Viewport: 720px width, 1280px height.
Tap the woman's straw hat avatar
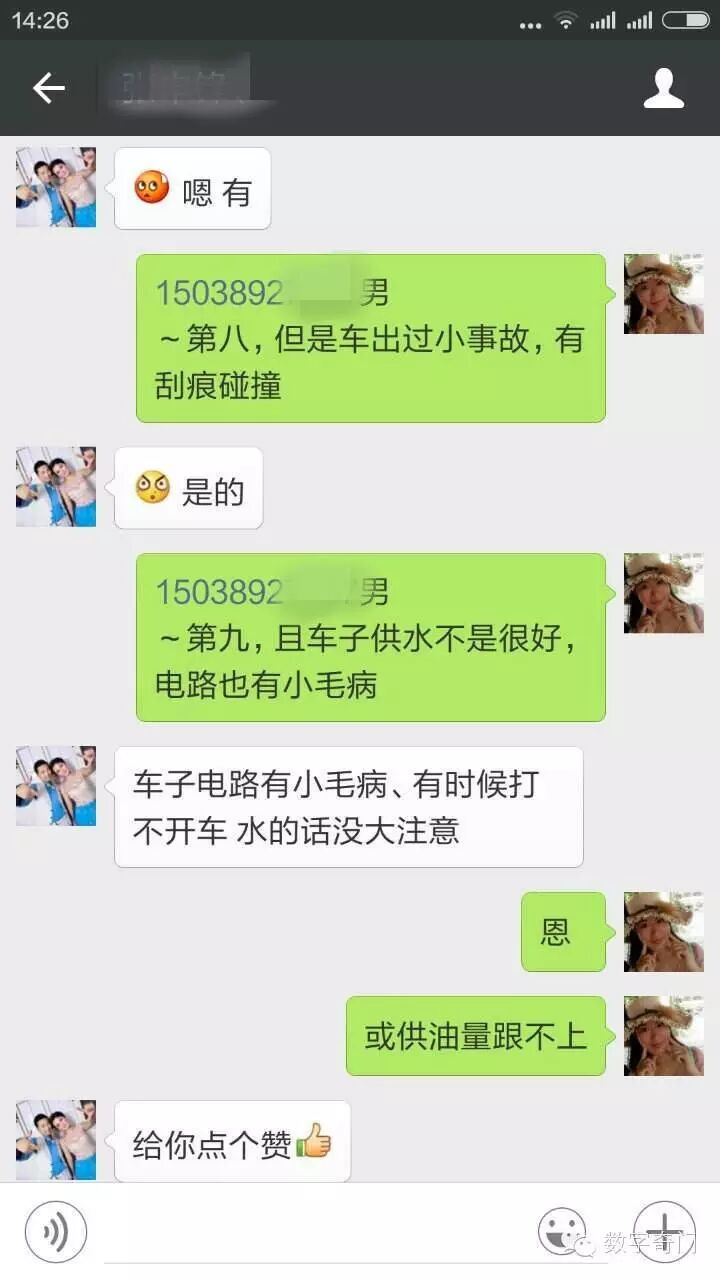663,294
